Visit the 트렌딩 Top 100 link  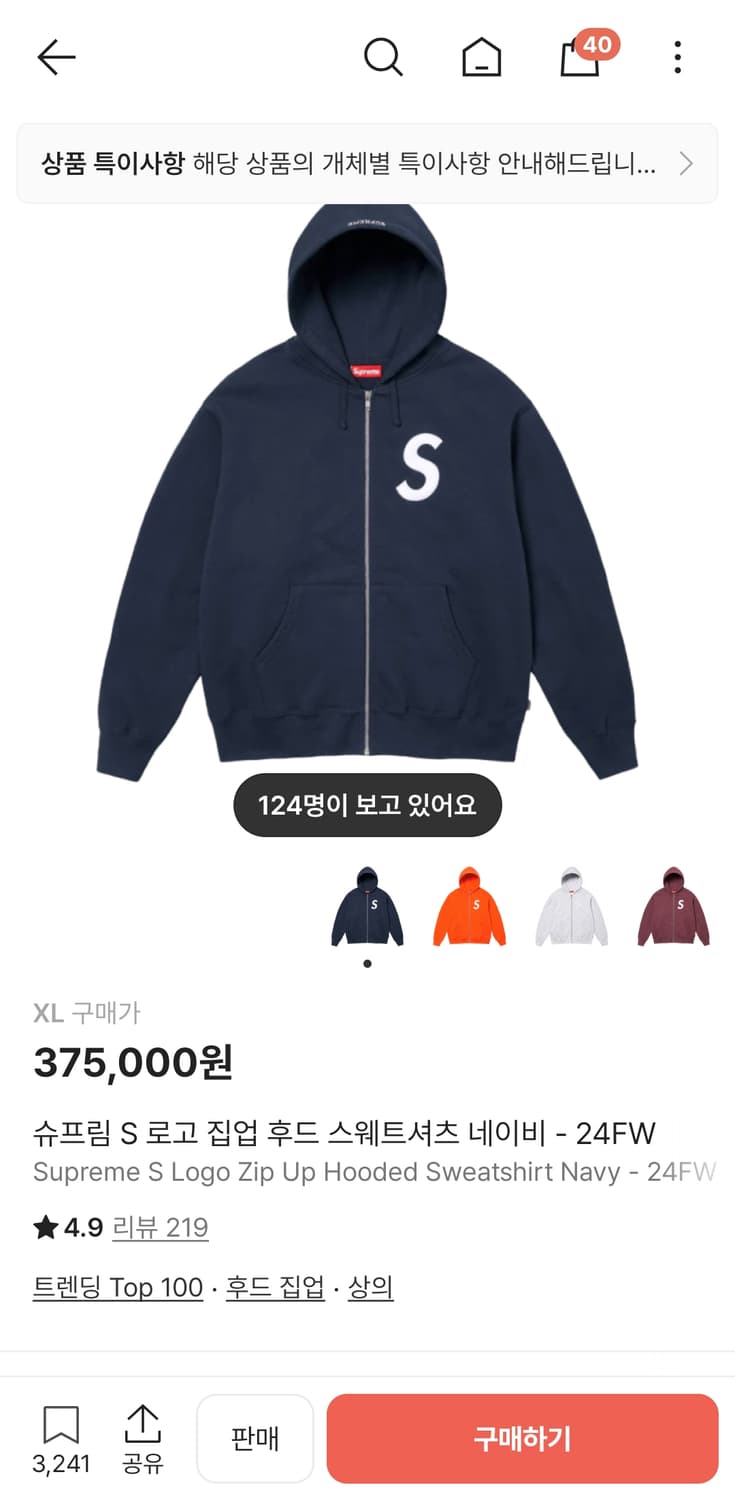pos(117,1289)
